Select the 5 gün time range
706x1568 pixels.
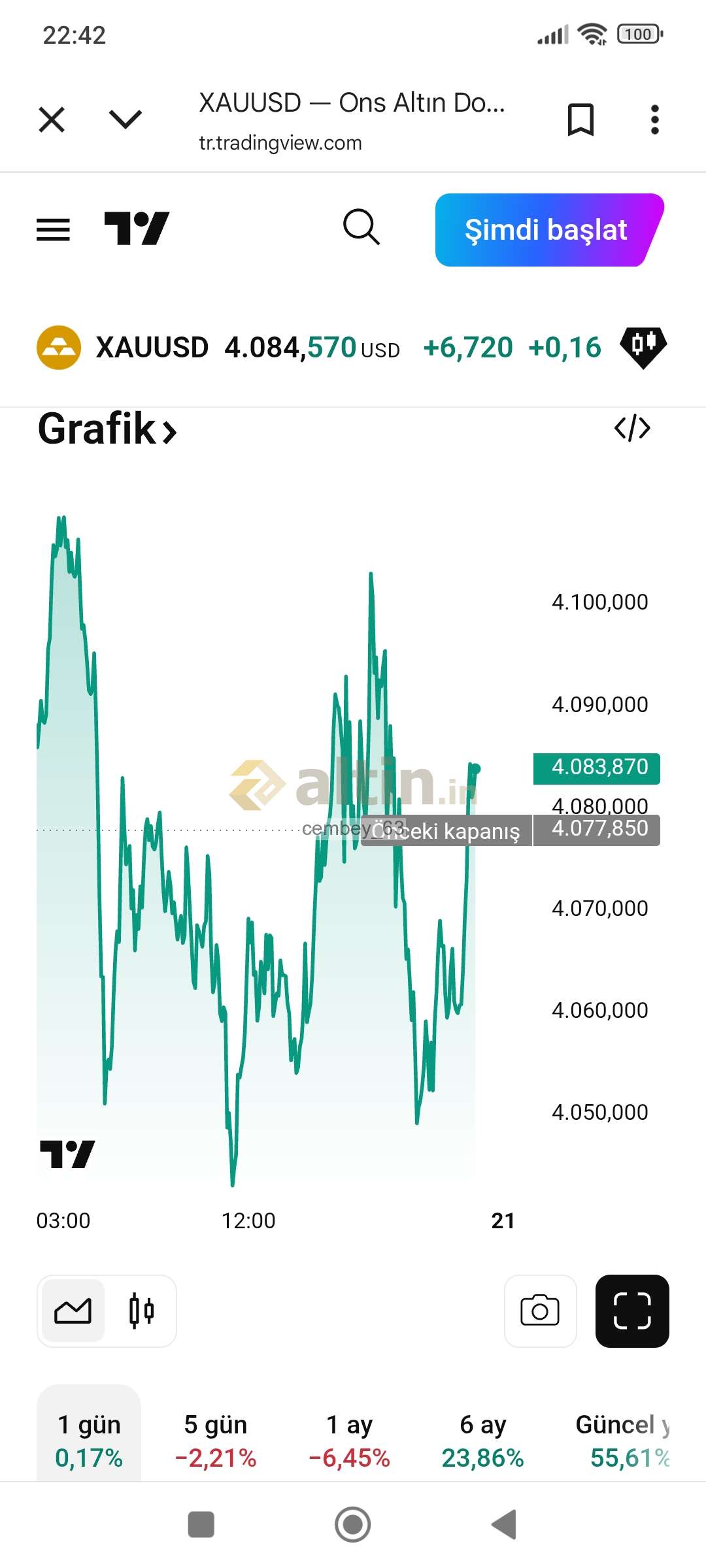click(216, 1440)
